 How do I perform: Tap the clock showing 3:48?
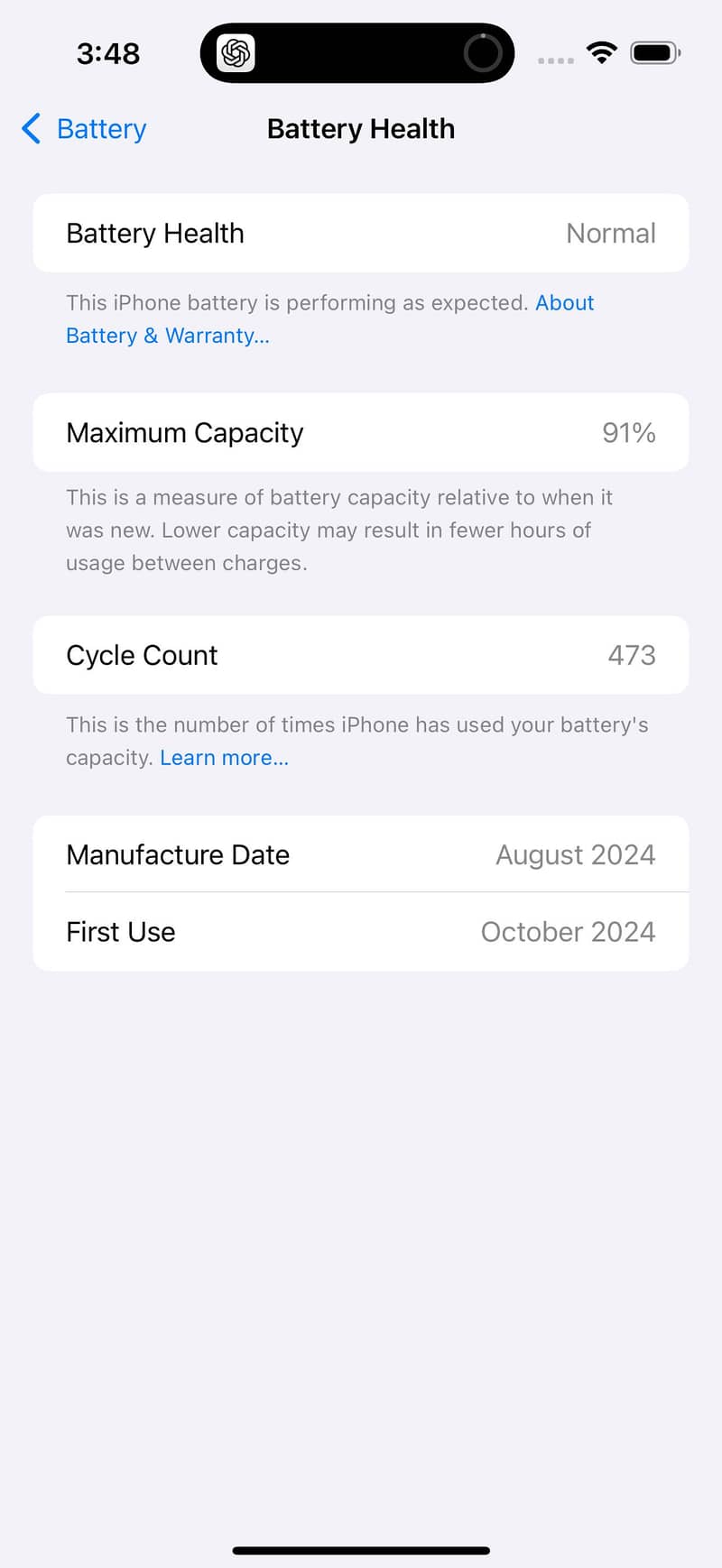(x=108, y=53)
